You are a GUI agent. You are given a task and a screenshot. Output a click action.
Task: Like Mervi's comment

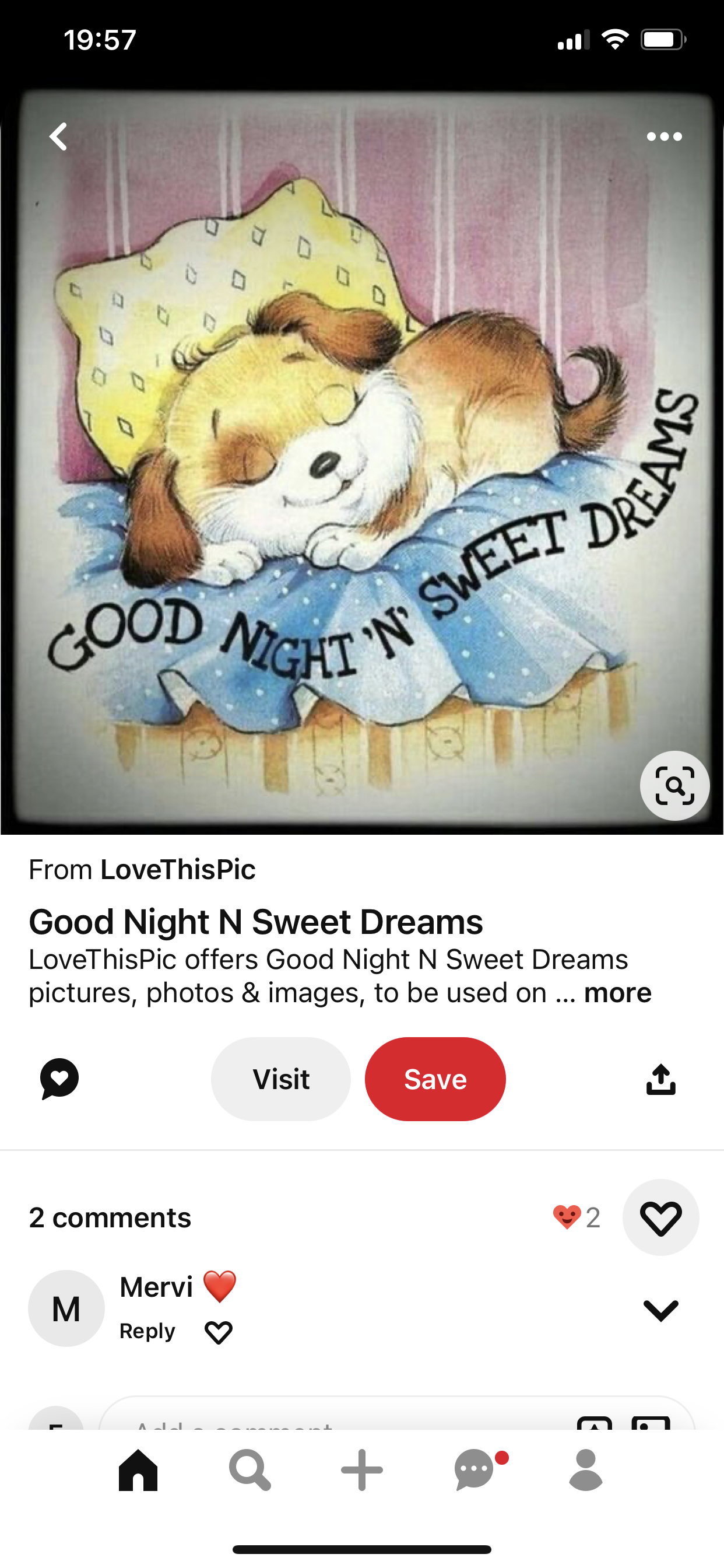219,1332
